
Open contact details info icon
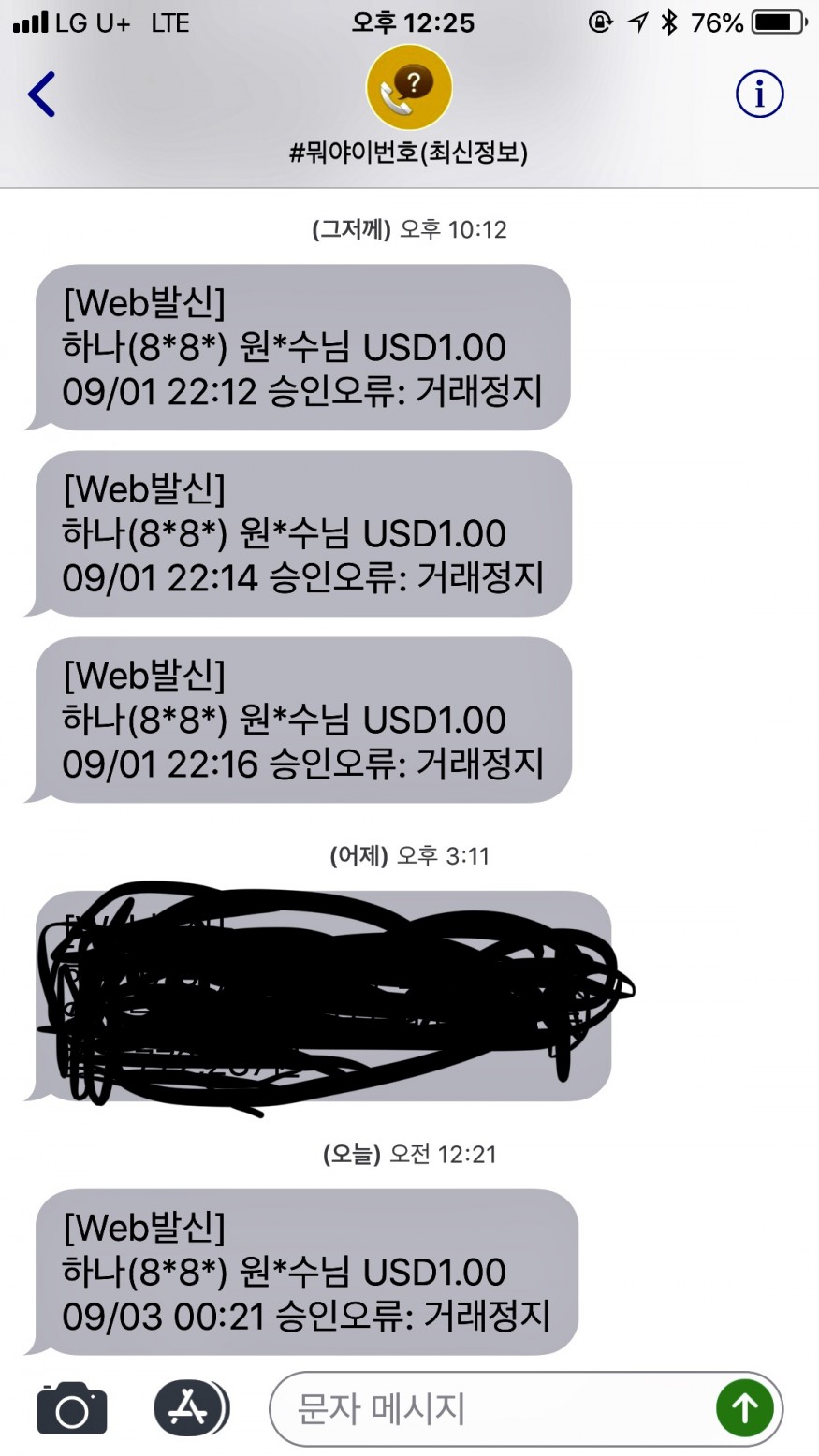point(758,95)
